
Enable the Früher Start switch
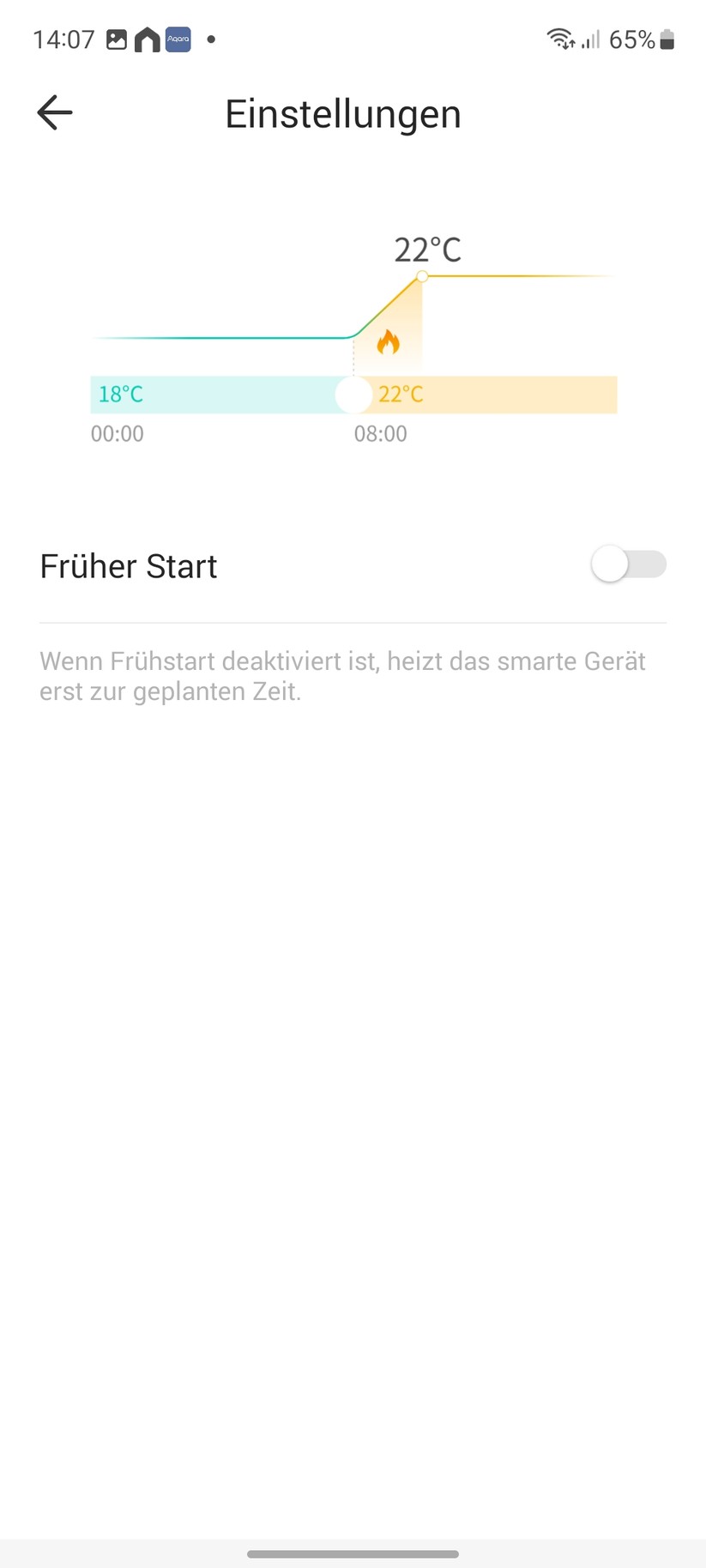coord(628,564)
